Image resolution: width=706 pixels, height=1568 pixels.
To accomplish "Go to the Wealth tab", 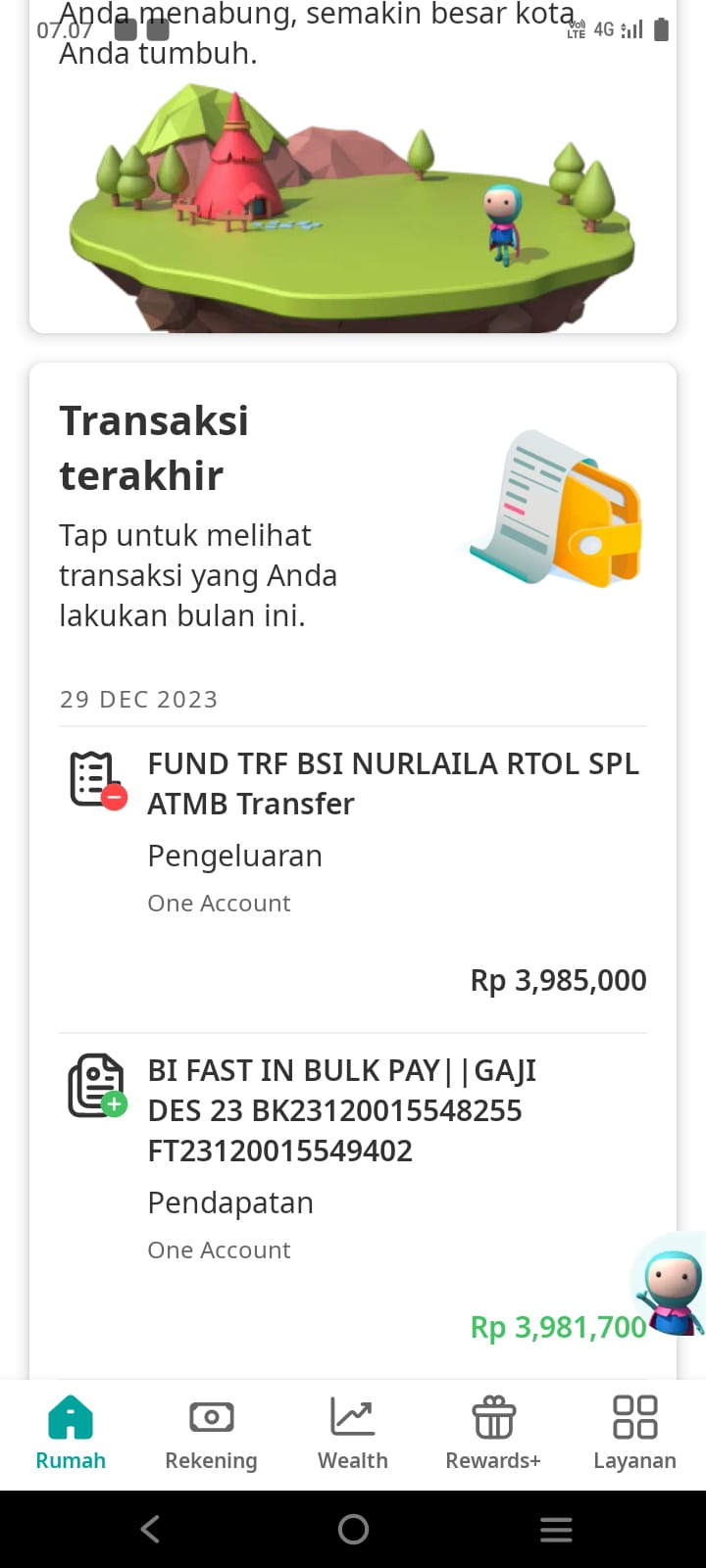I will [353, 1433].
